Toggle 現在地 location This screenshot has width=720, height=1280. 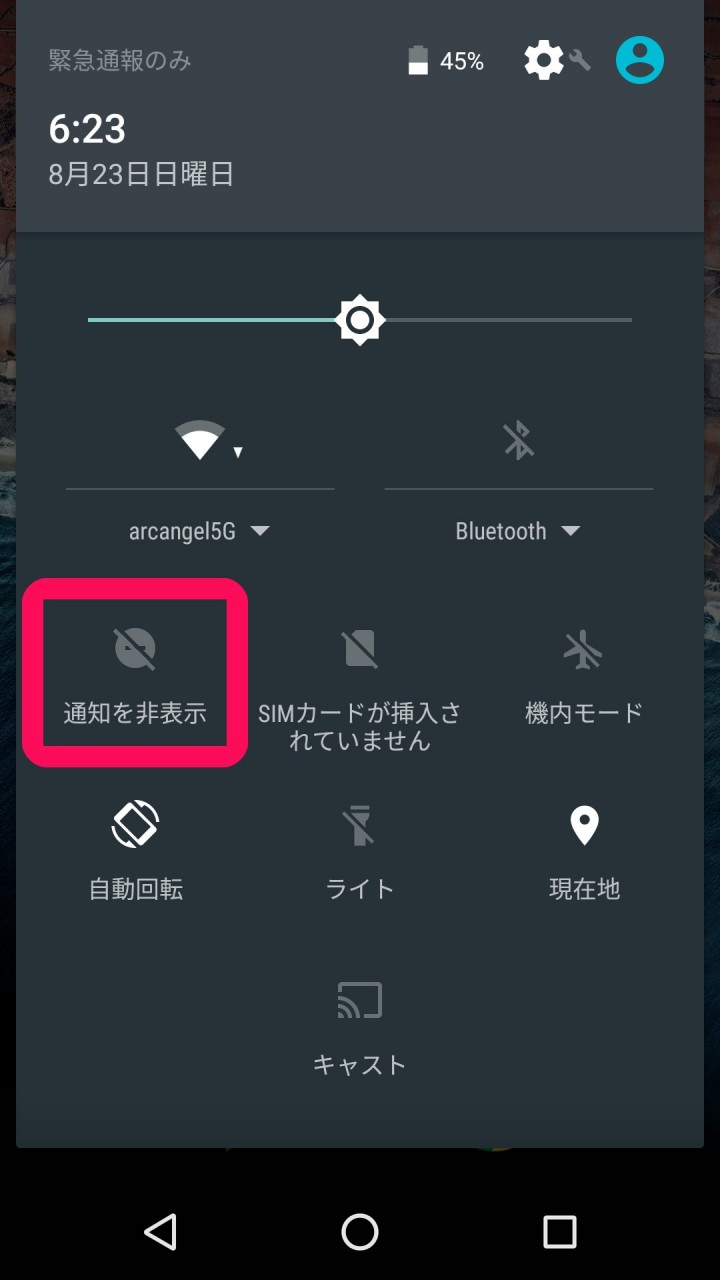[584, 851]
